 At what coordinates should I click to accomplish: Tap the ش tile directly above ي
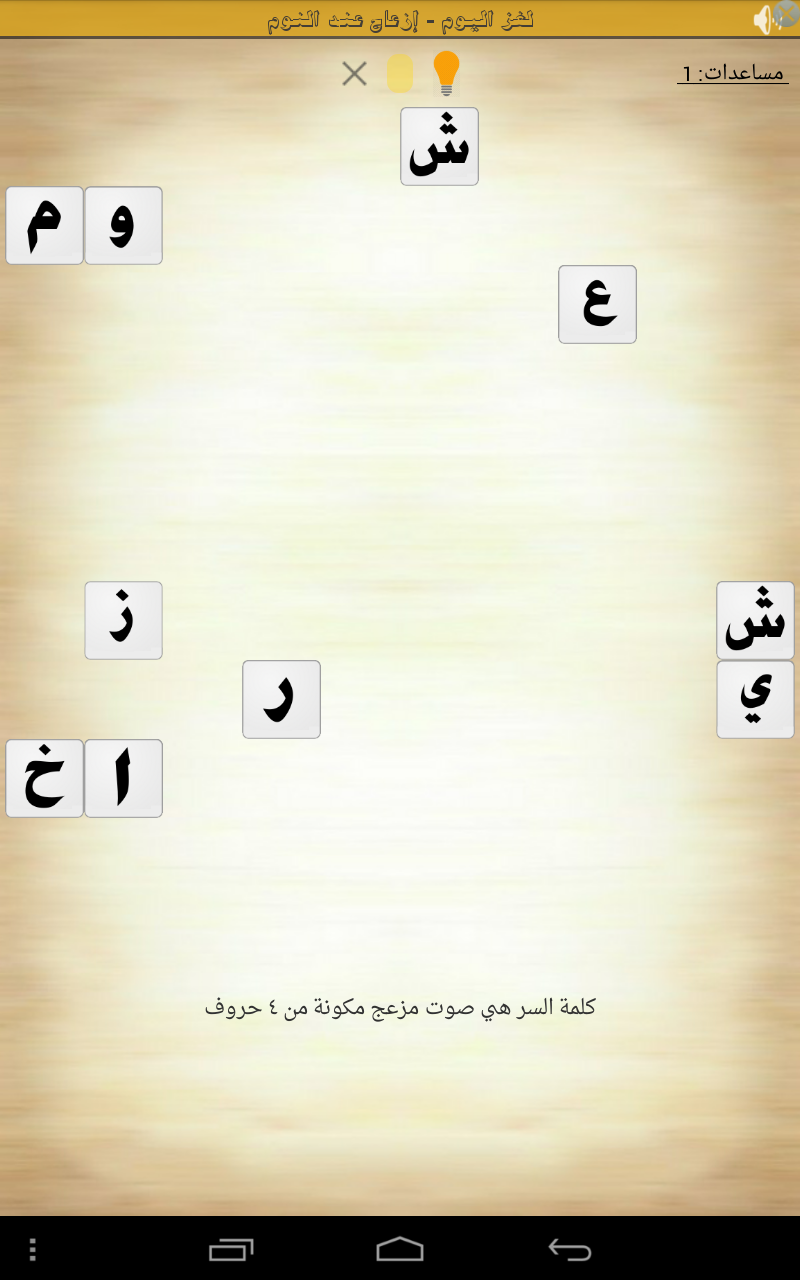[755, 620]
